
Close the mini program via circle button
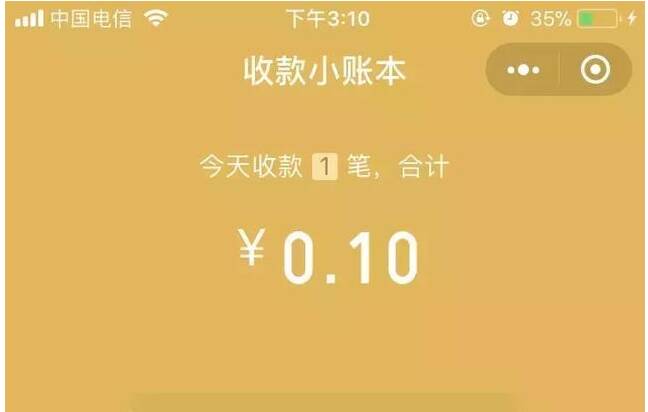point(596,71)
